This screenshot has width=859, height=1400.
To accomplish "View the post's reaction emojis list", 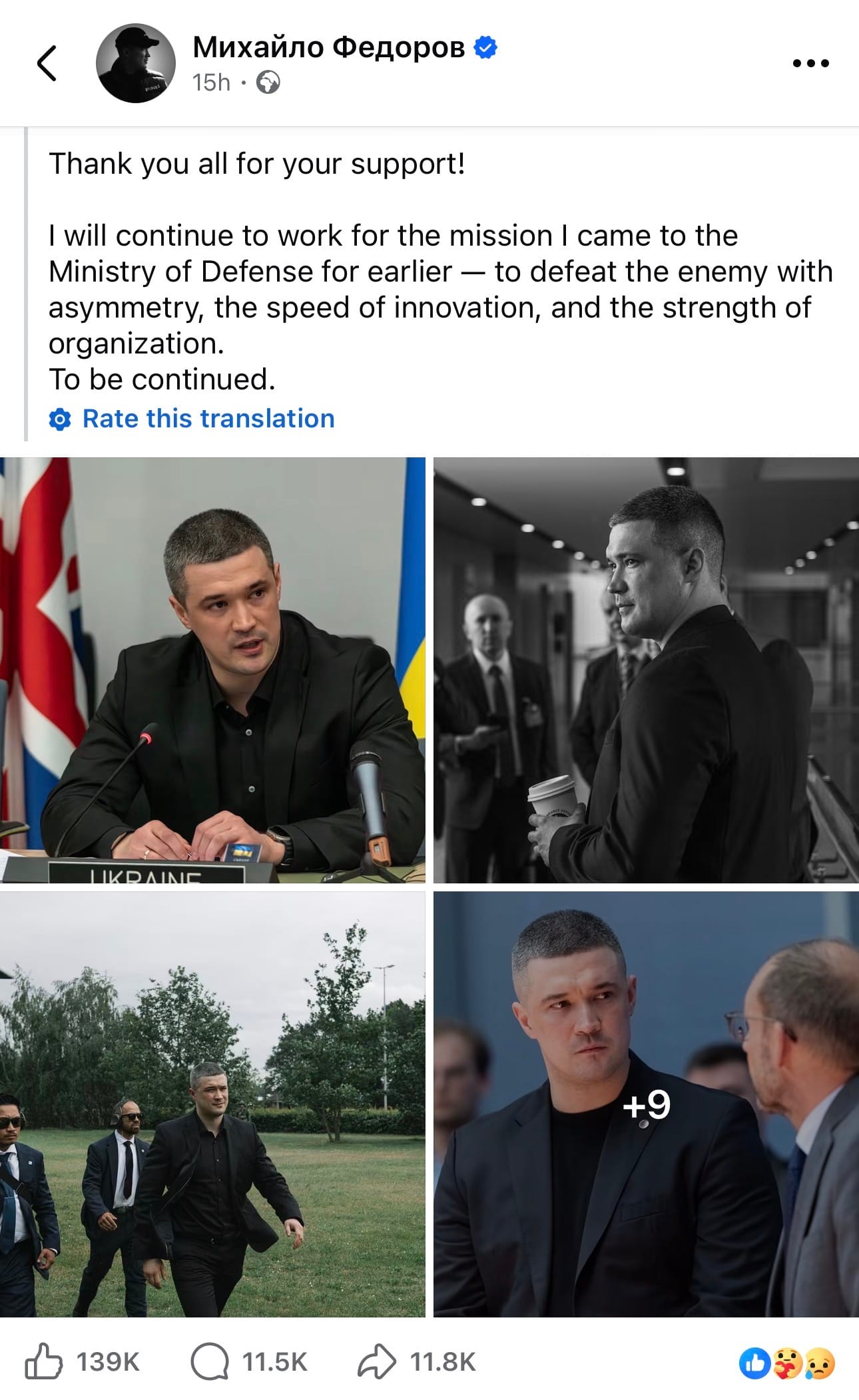I will [x=787, y=1363].
